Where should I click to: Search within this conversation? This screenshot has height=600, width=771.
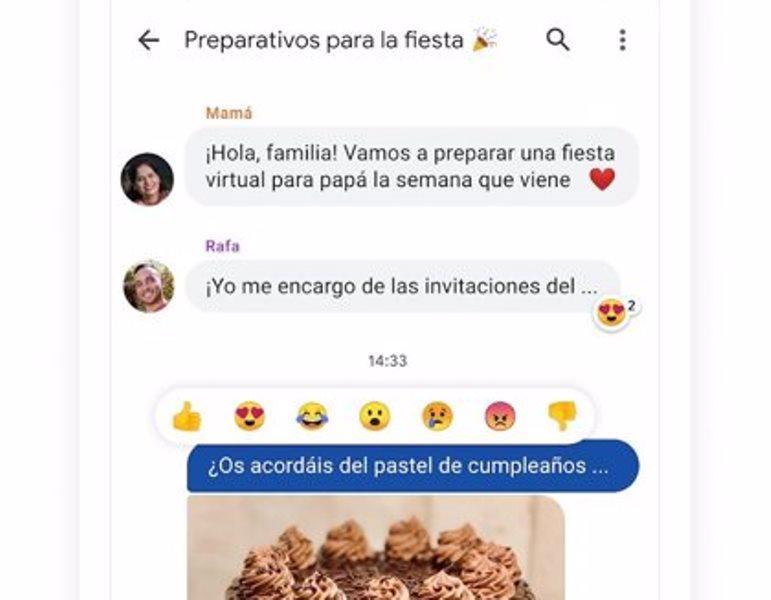pos(558,40)
